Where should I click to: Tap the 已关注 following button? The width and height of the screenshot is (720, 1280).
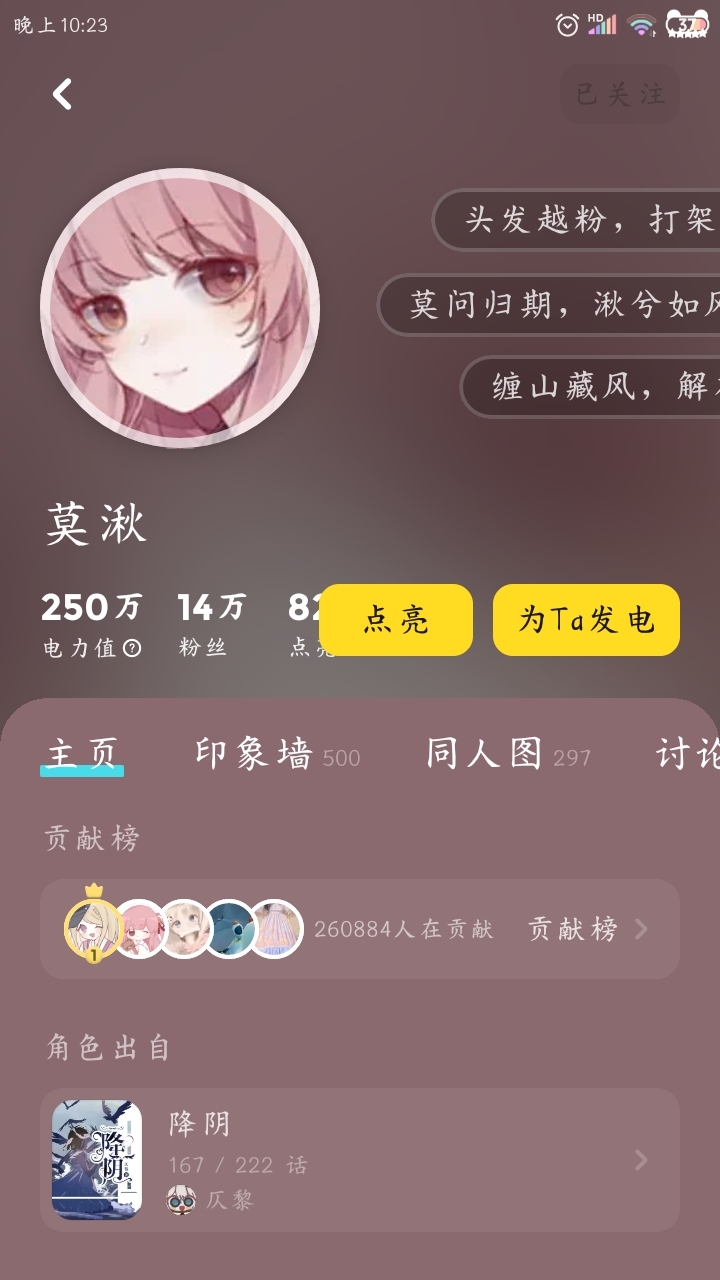pyautogui.click(x=620, y=94)
